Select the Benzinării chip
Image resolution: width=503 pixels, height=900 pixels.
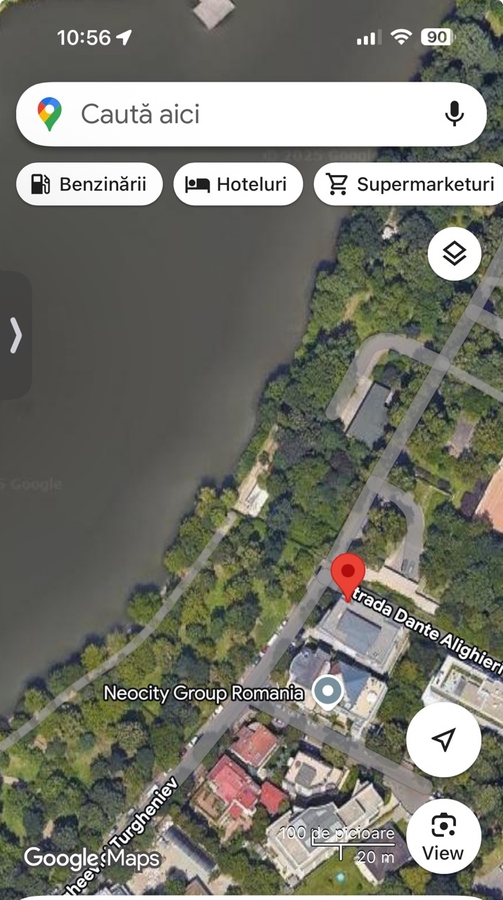tap(89, 184)
